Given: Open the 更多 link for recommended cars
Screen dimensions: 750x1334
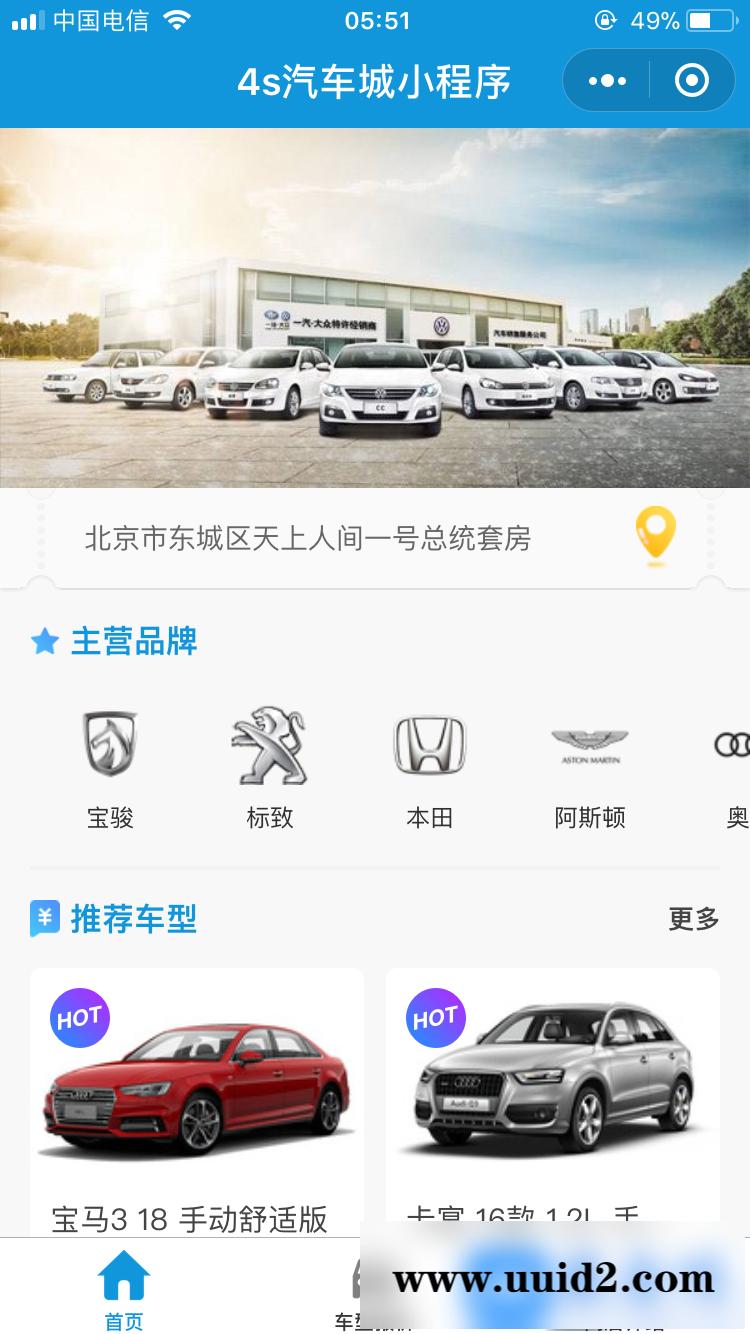Looking at the screenshot, I should pos(693,920).
